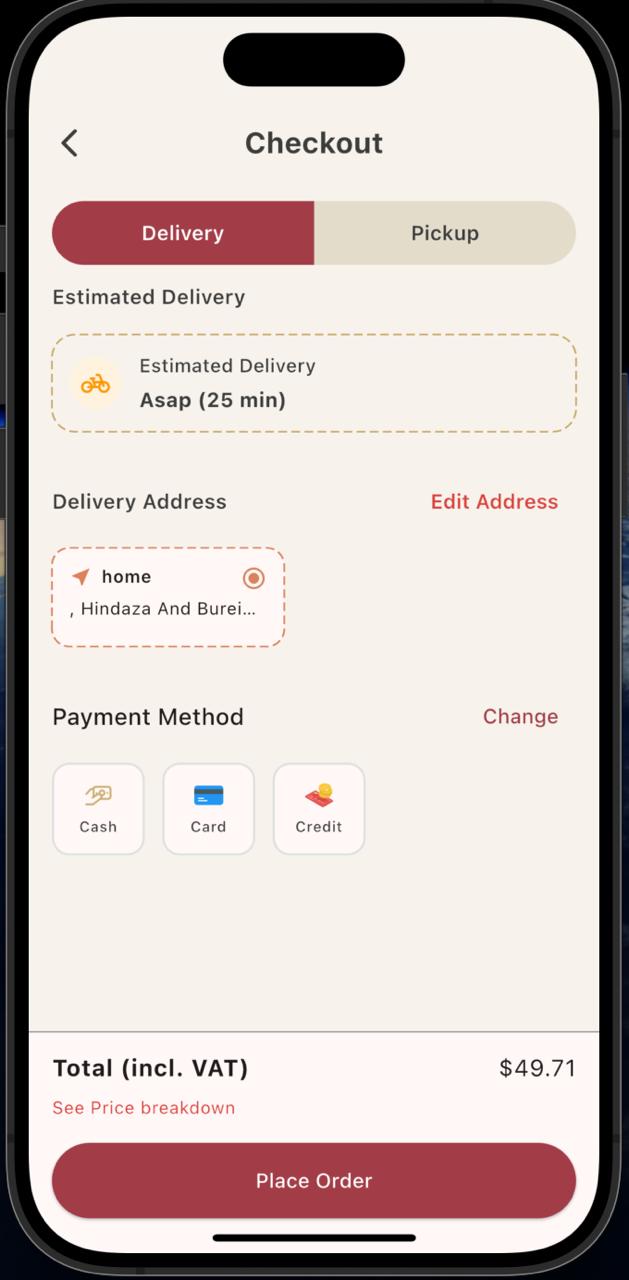Switch to the Pickup option
This screenshot has width=629, height=1280.
(445, 233)
